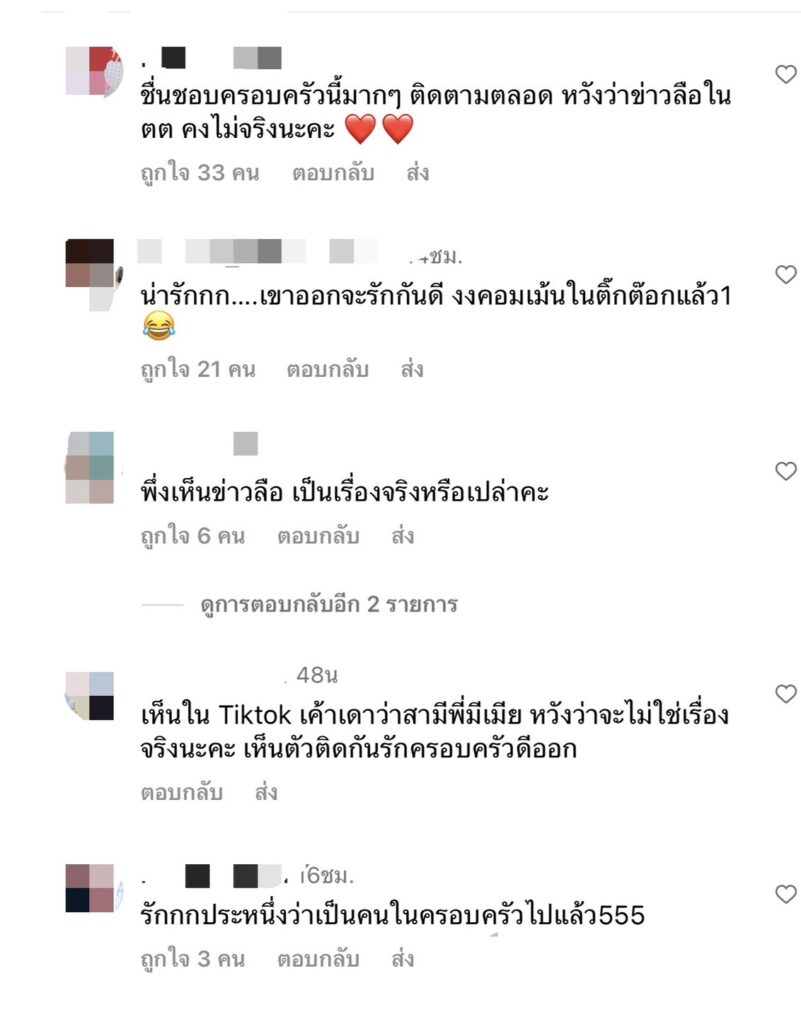Image resolution: width=801 pixels, height=1024 pixels.
Task: Like the comment "พึ่งเห็นข่าวลือ"
Action: point(786,471)
